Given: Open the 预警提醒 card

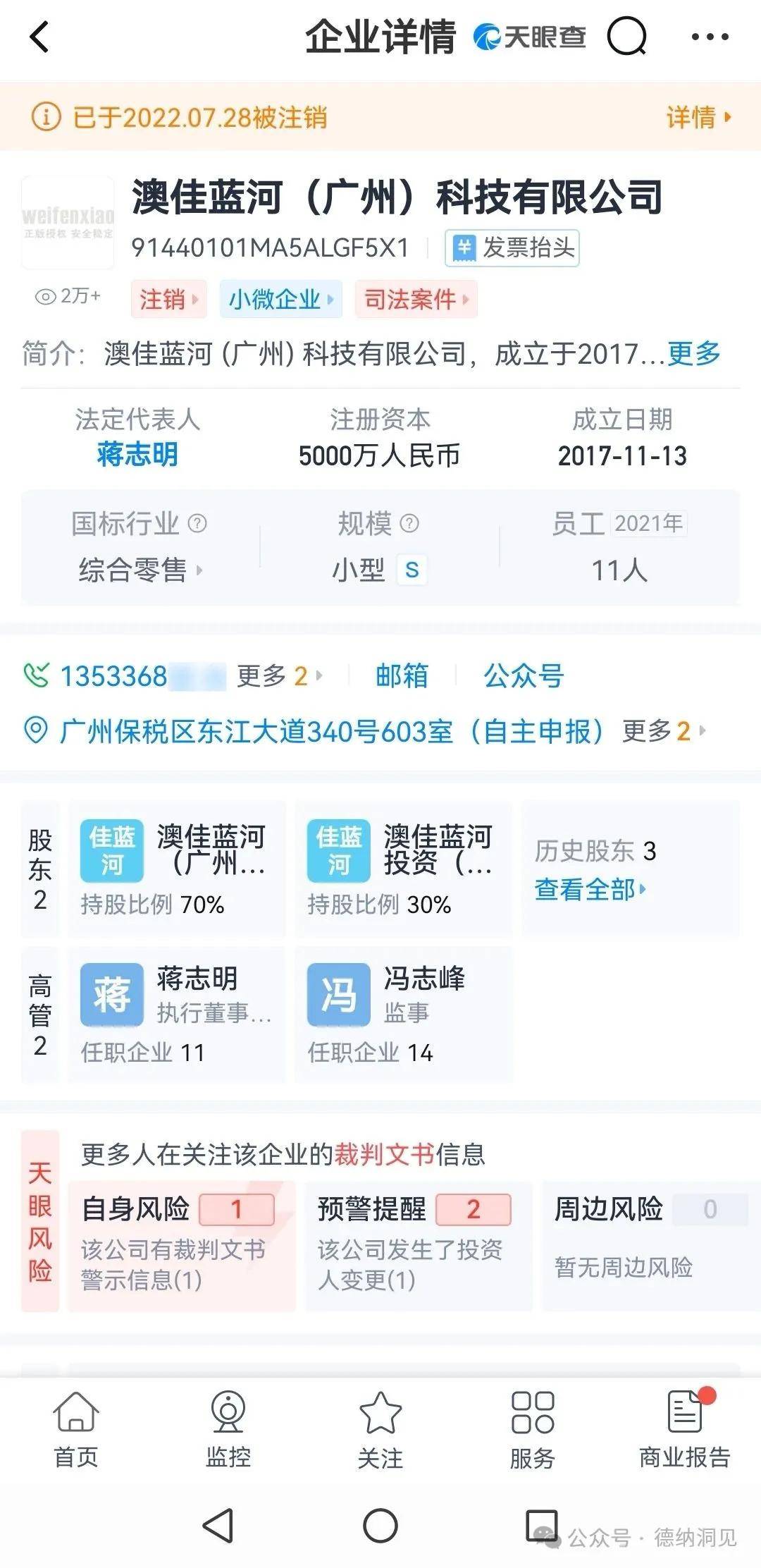Looking at the screenshot, I should tap(419, 1247).
